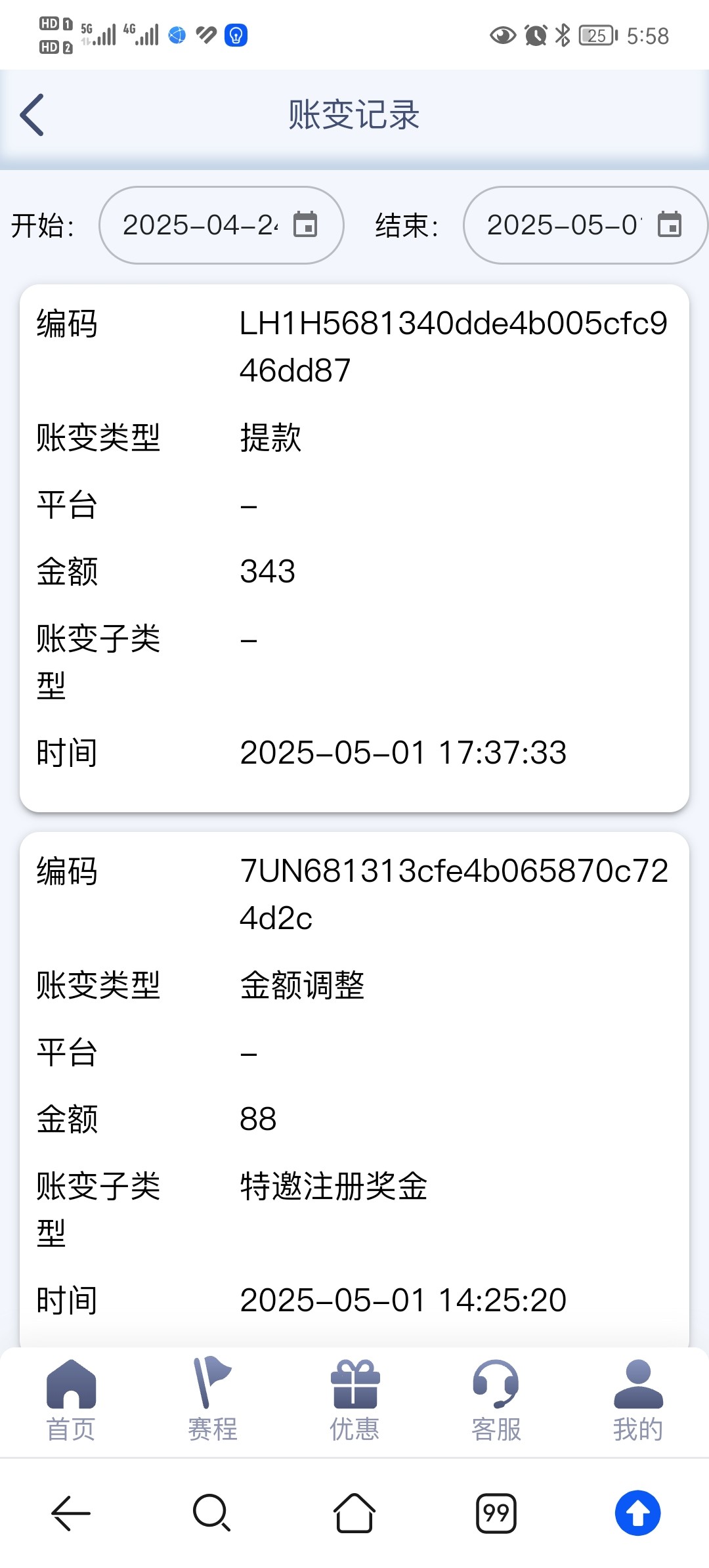Open the 结束 end date picker
This screenshot has width=709, height=1568.
pyautogui.click(x=584, y=225)
